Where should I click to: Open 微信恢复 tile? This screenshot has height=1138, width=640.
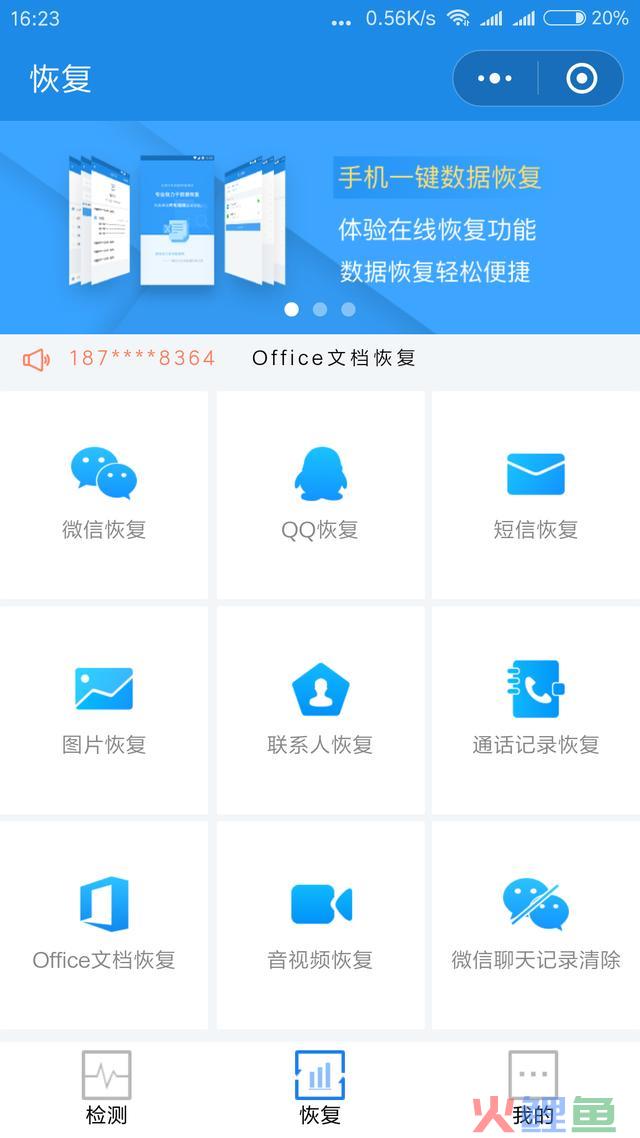coord(104,494)
